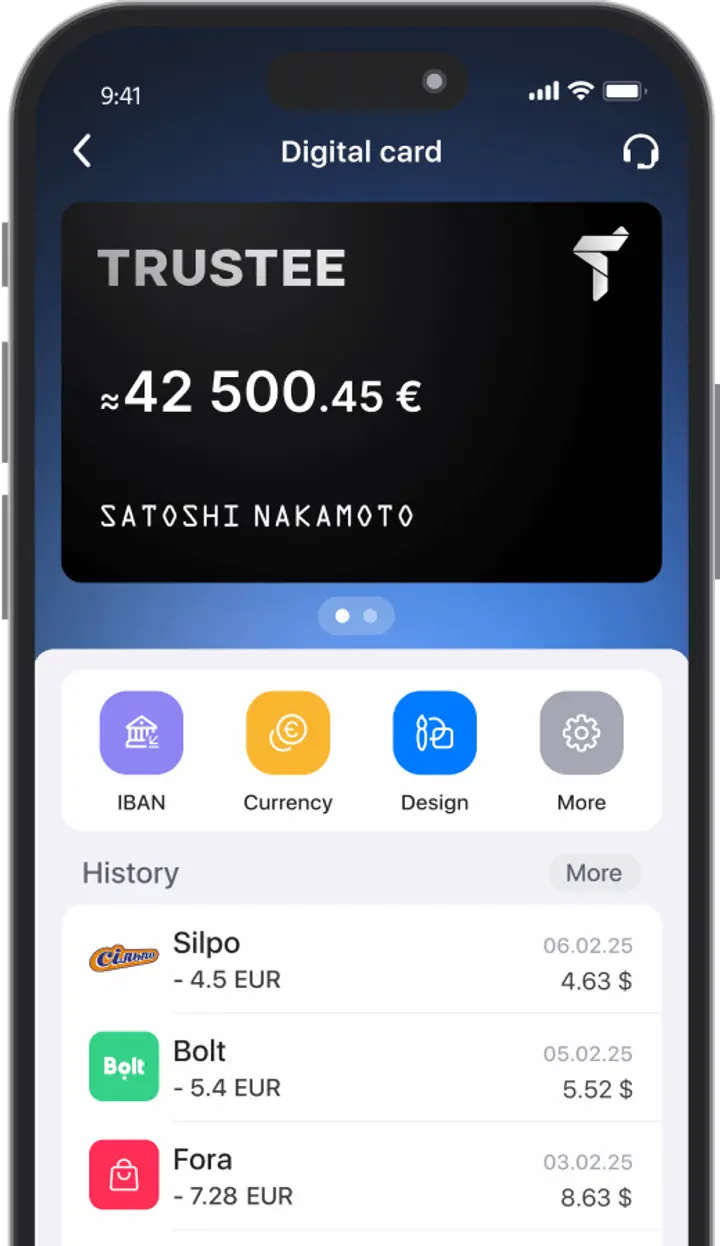
Task: Switch to the Digital card screen title
Action: (361, 151)
